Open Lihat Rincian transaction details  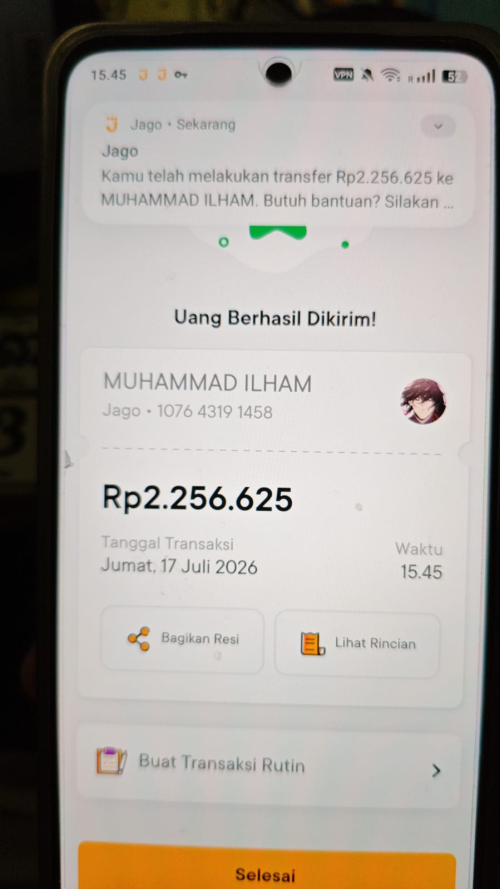357,644
